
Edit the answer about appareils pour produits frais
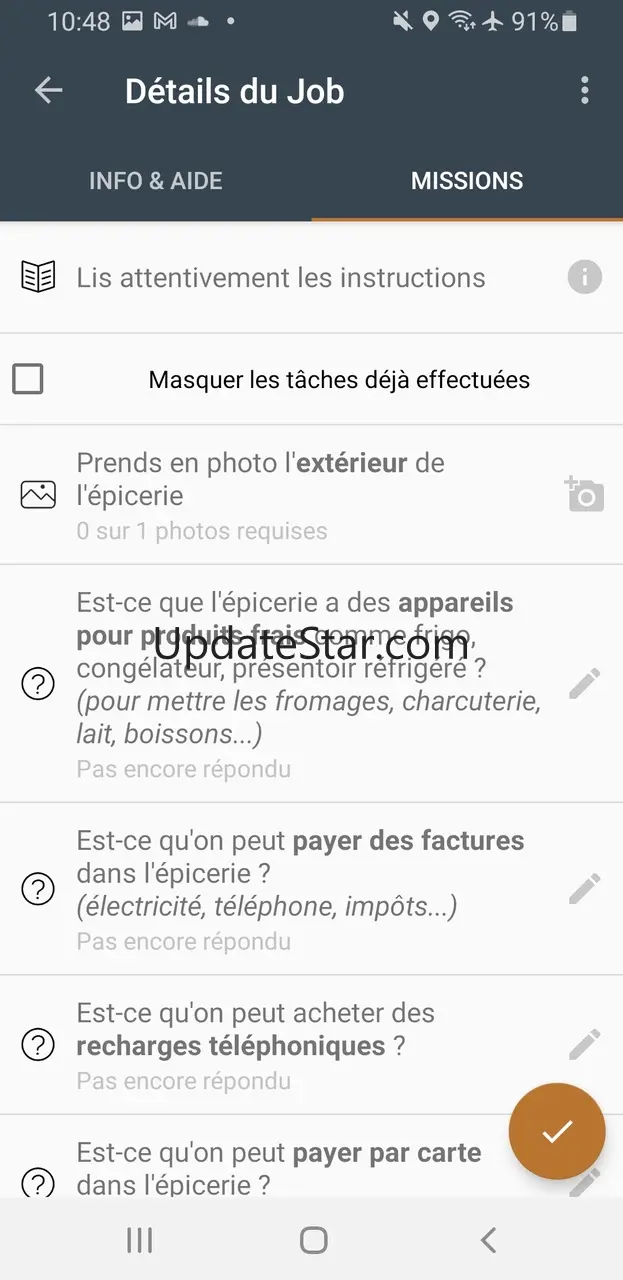click(585, 684)
